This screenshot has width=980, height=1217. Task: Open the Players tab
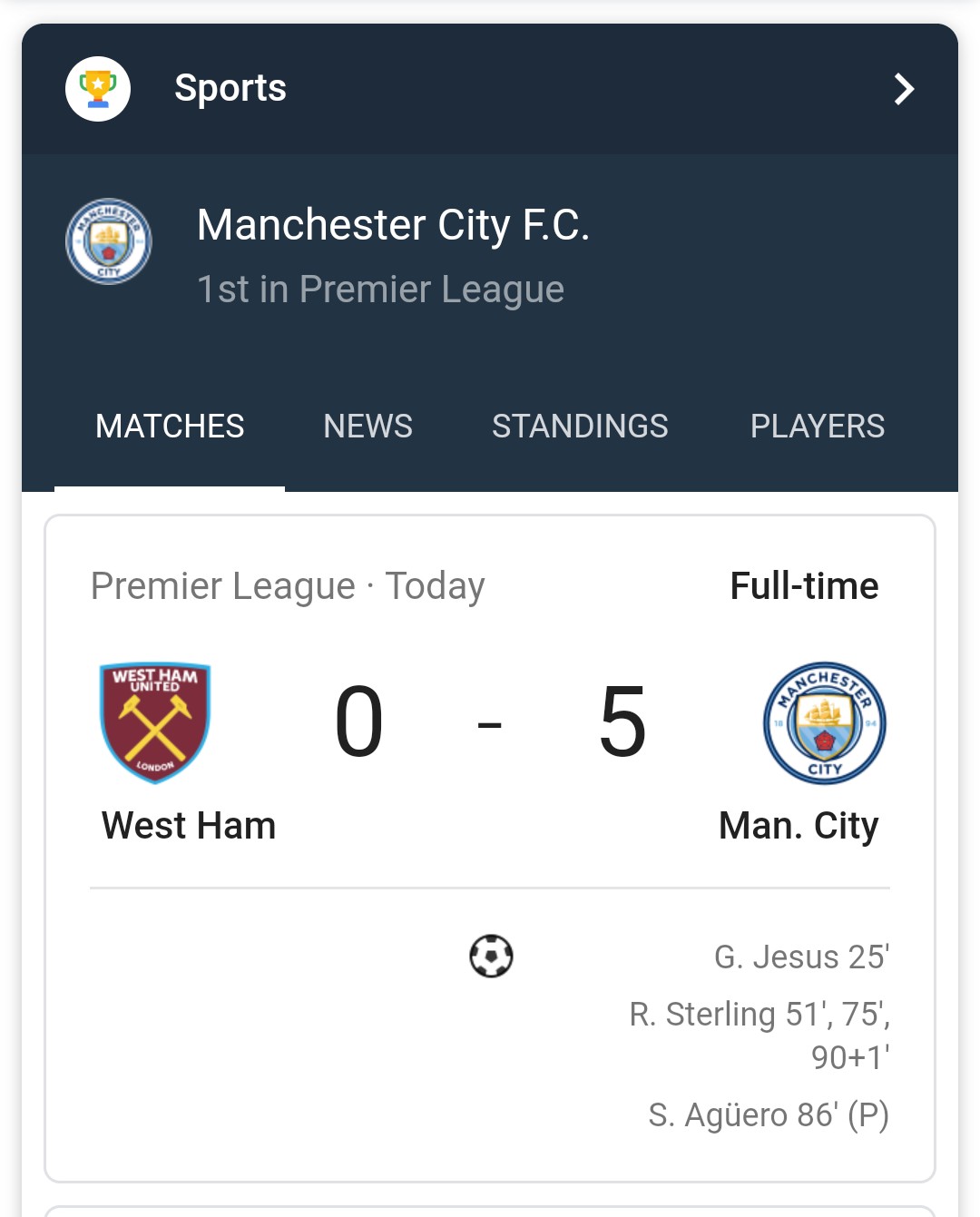(x=817, y=426)
